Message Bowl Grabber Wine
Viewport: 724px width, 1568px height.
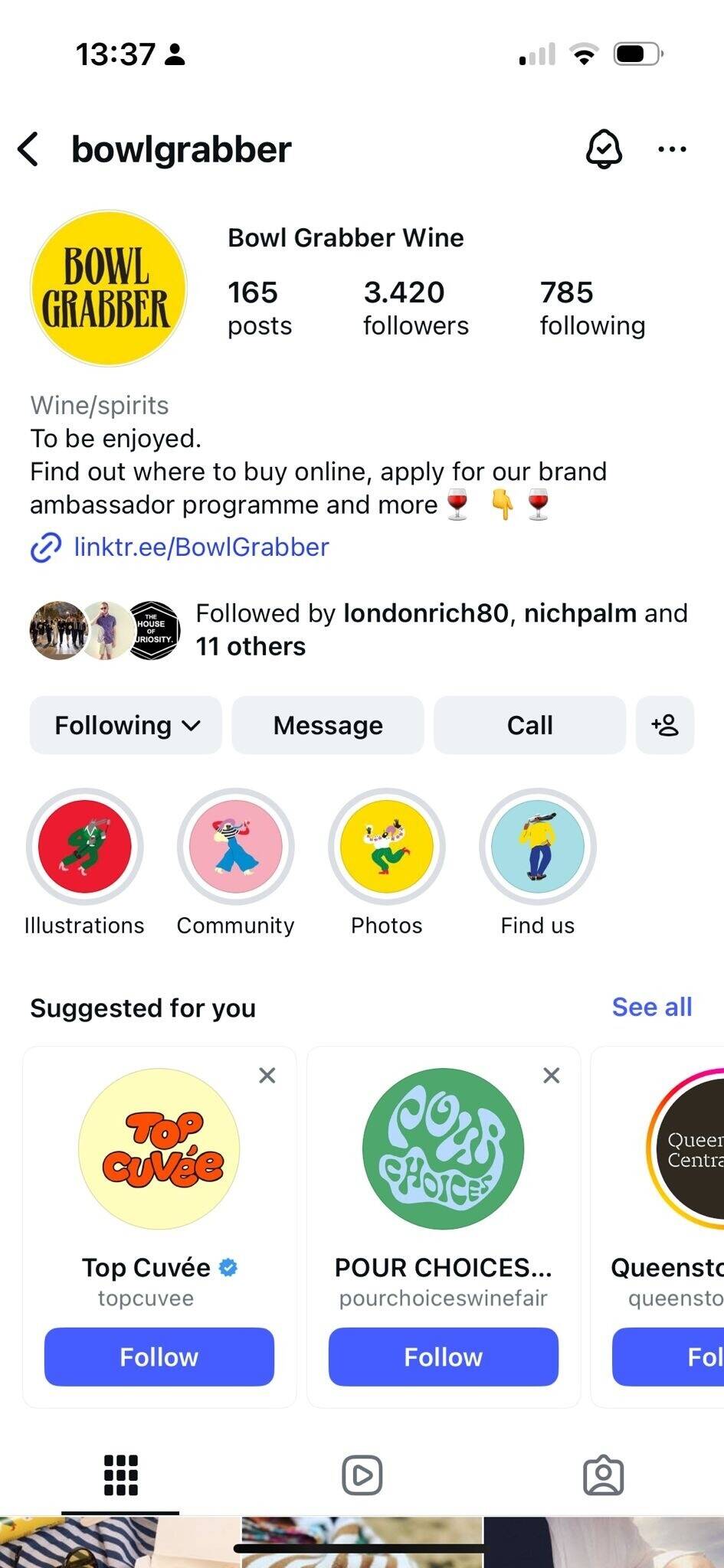(x=328, y=725)
